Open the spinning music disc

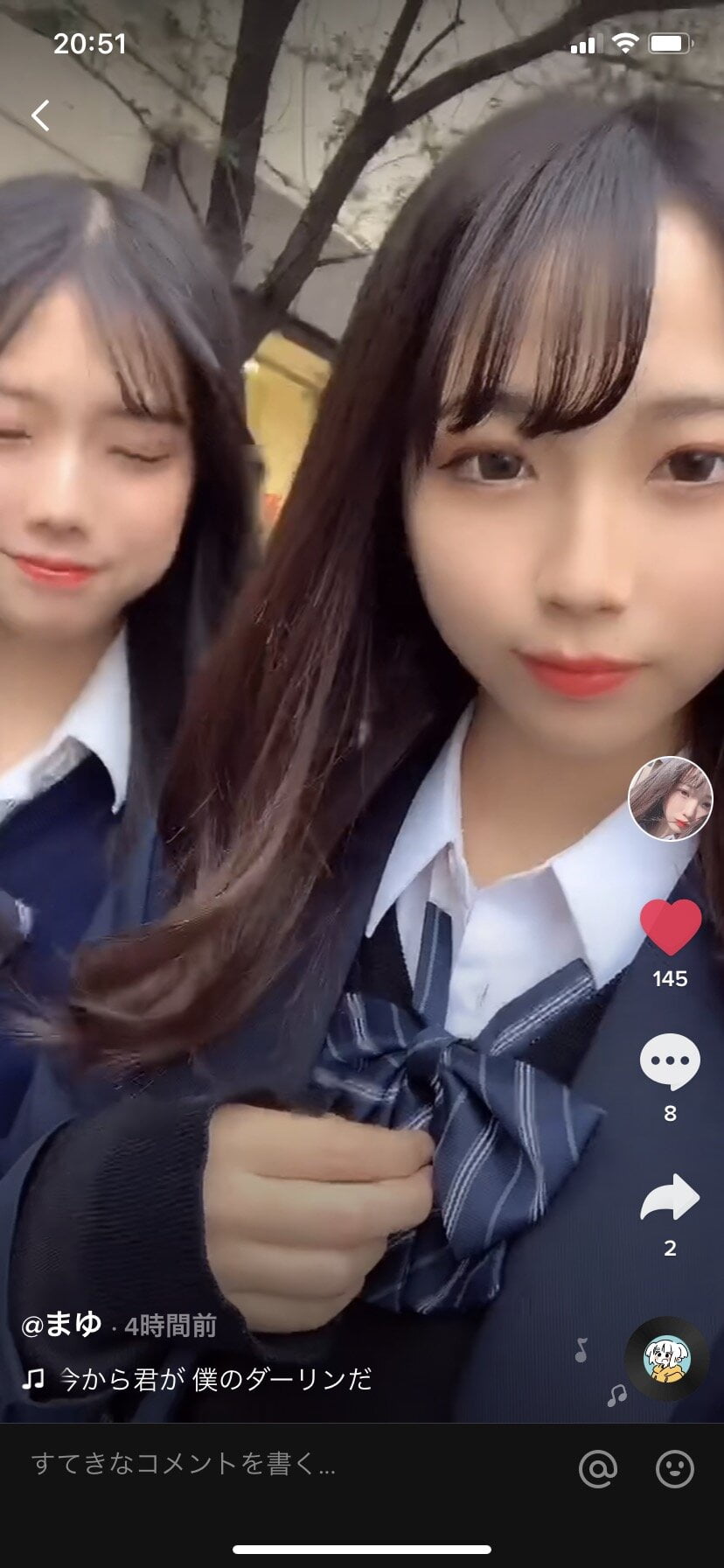pos(667,1358)
